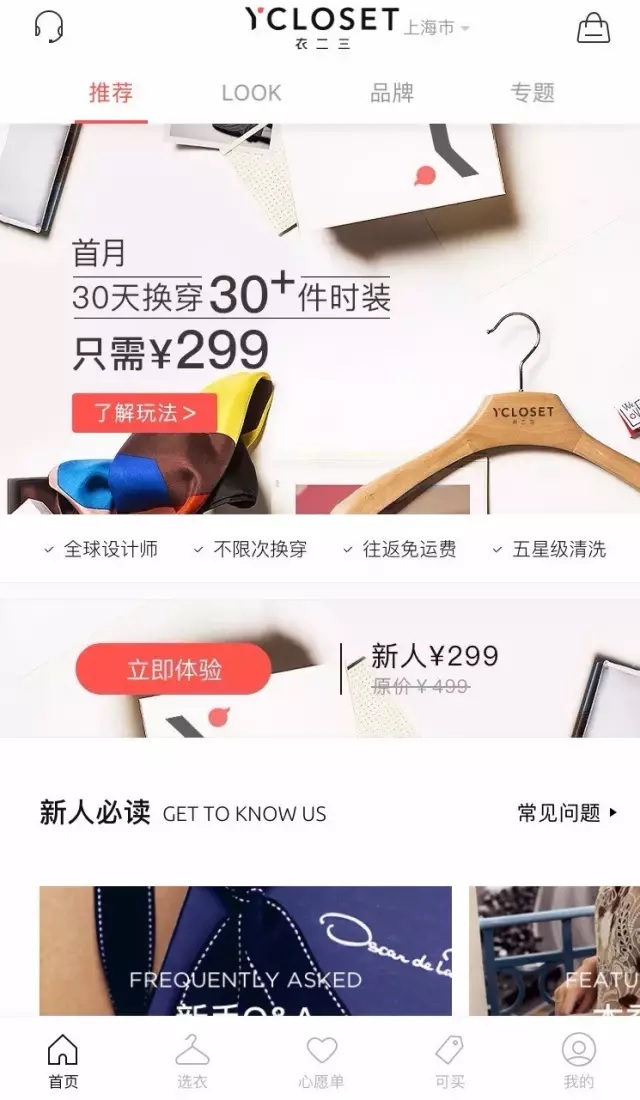
Task: Open 心愿单 wishlist tab
Action: [x=321, y=1061]
